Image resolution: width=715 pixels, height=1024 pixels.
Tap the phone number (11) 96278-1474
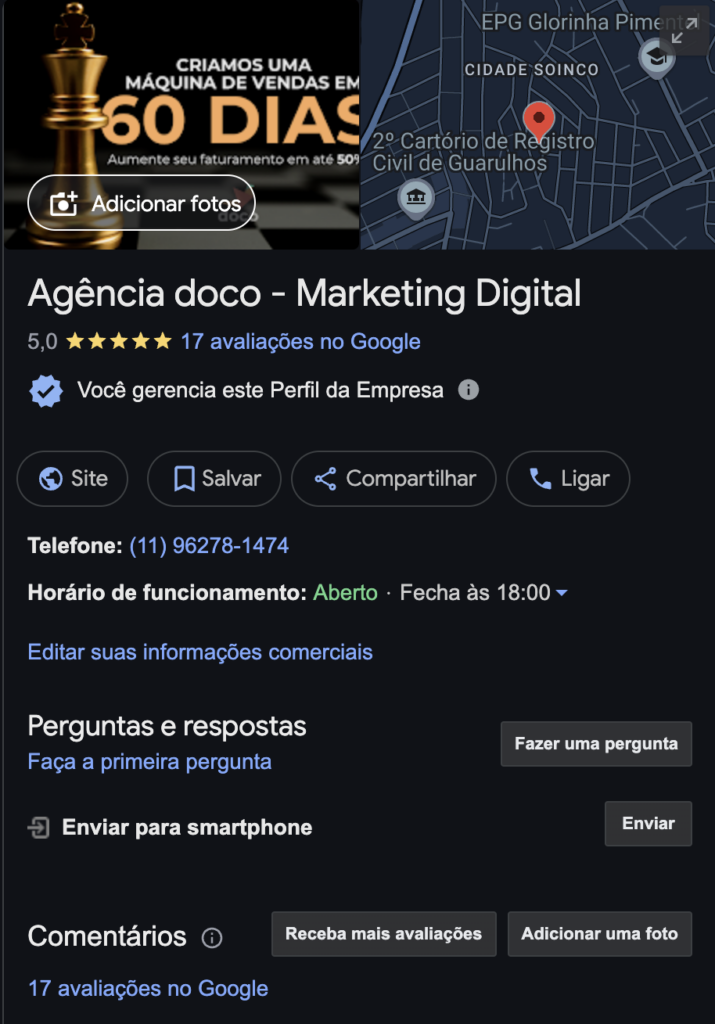click(x=209, y=546)
